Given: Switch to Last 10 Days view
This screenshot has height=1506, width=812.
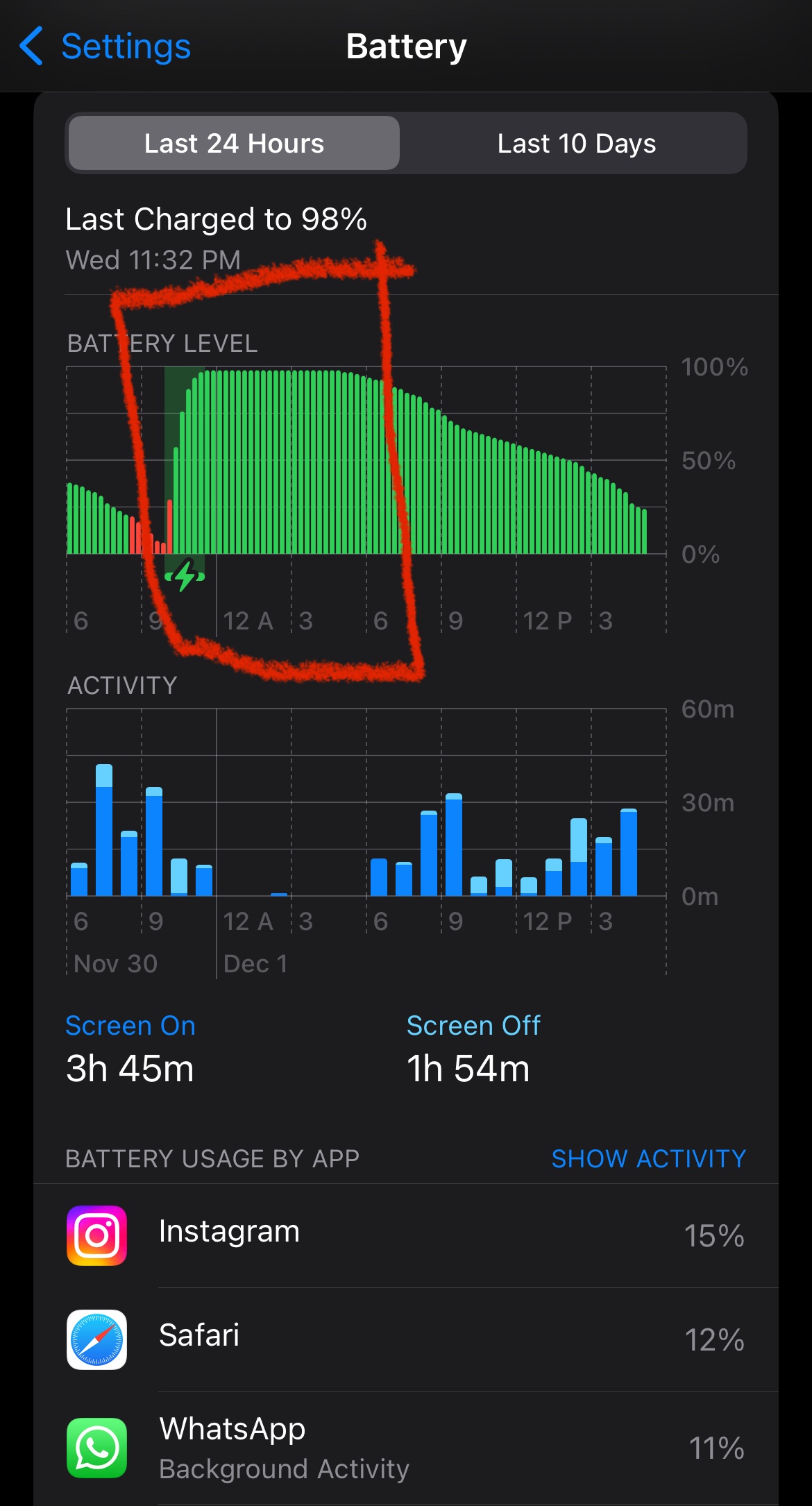Looking at the screenshot, I should click(x=575, y=144).
